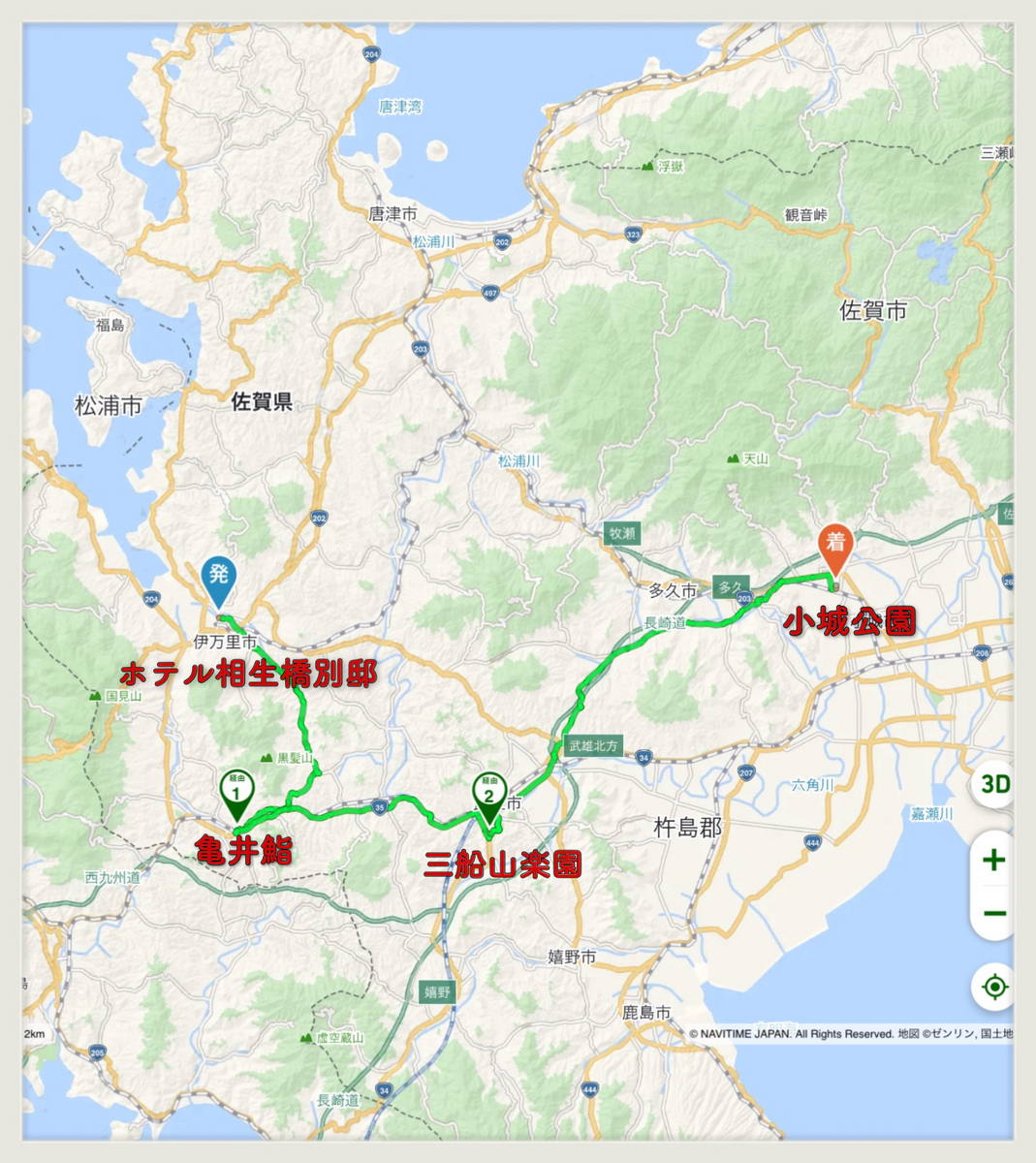Center the map on current location

[993, 987]
